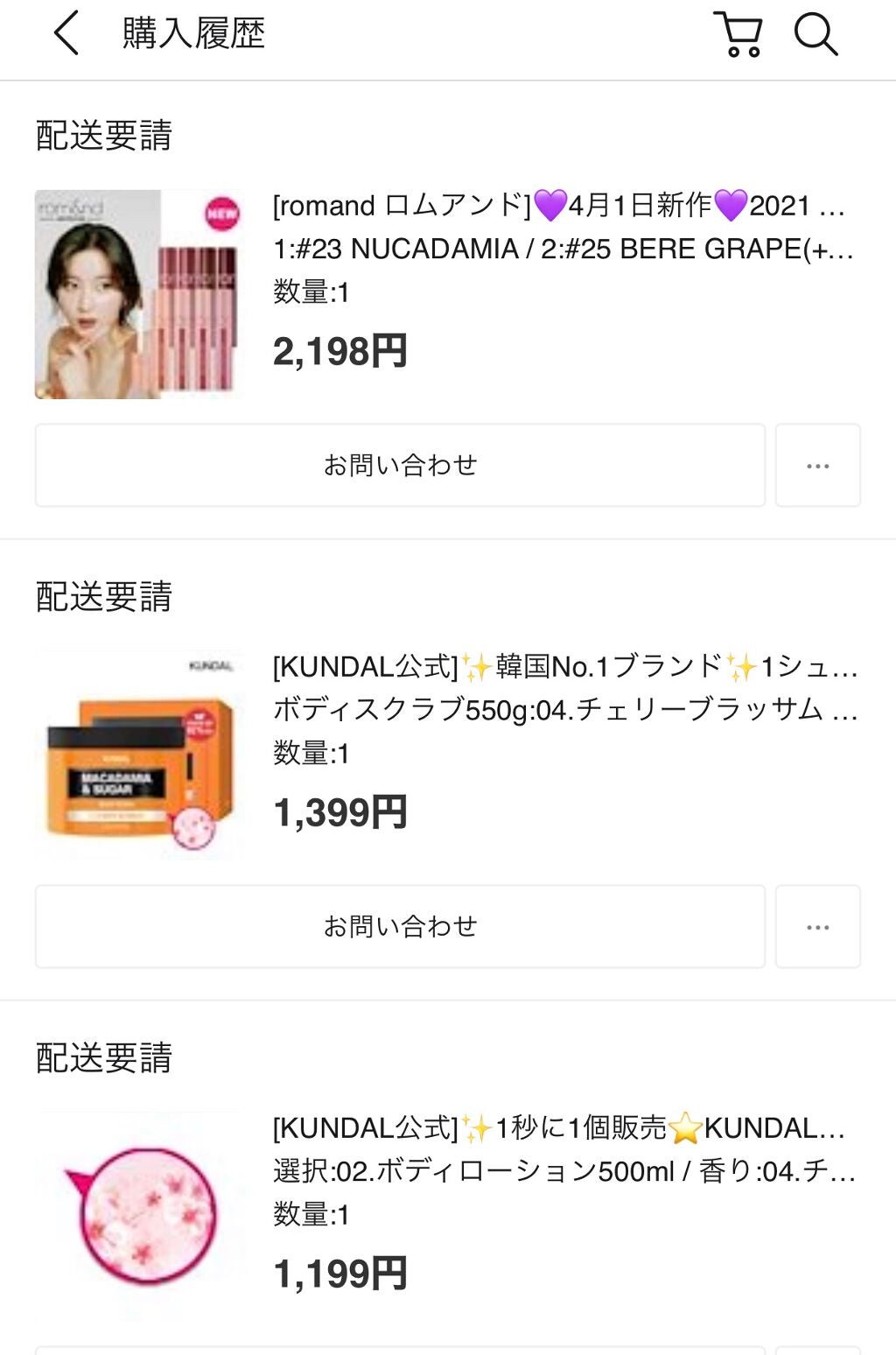This screenshot has width=896, height=1355.
Task: Open KUNDAL ボディローション product image
Action: [140, 1215]
